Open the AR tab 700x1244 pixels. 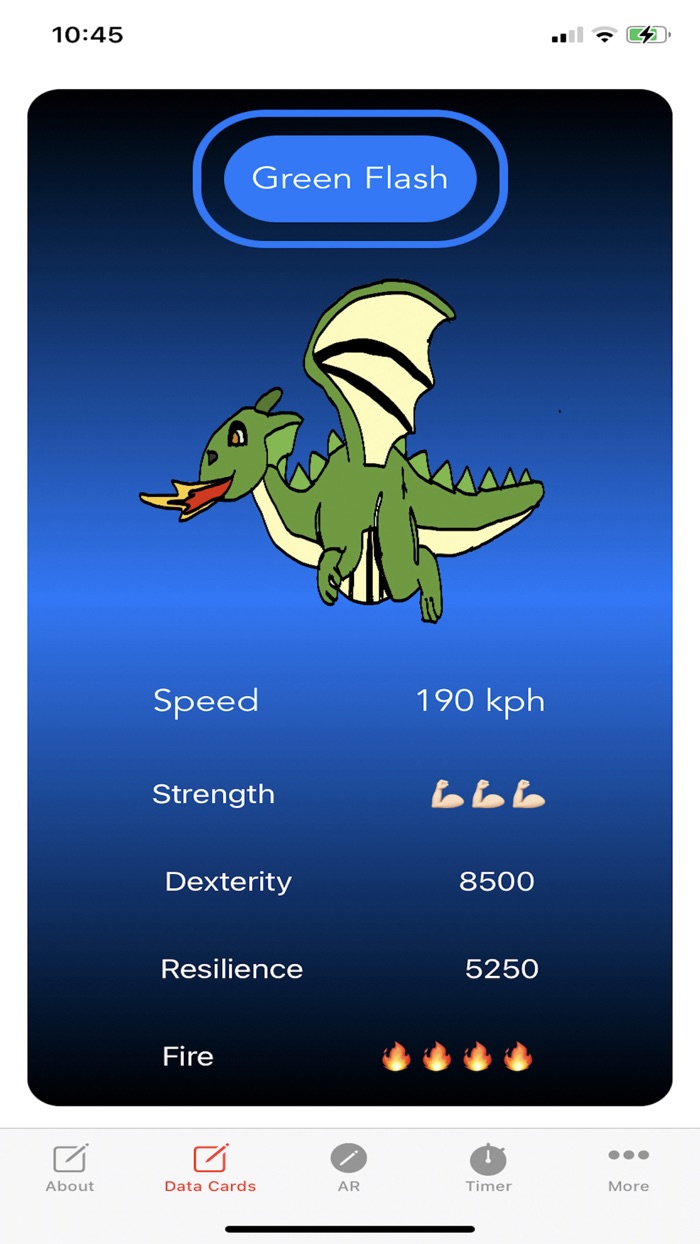[349, 1168]
